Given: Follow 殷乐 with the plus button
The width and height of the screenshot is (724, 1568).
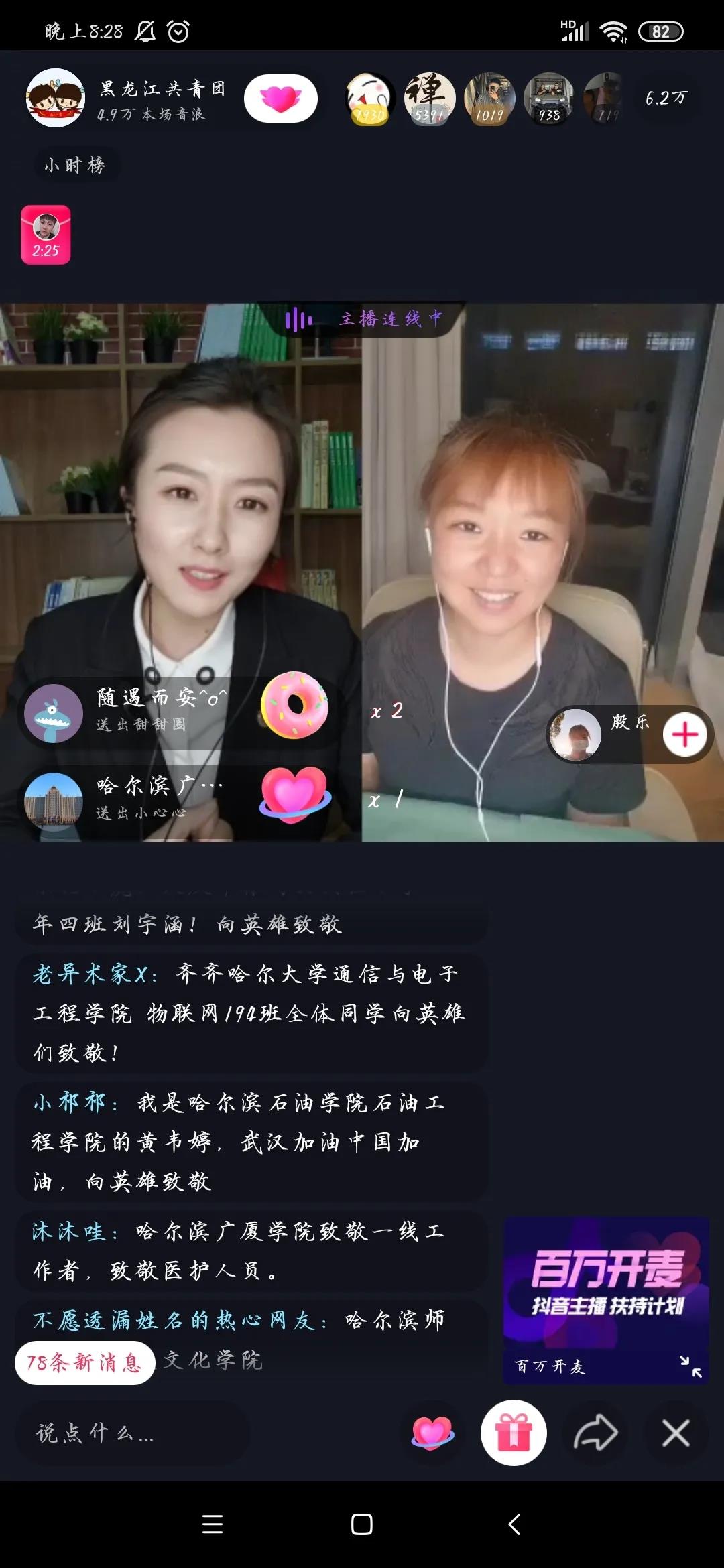Looking at the screenshot, I should [x=684, y=734].
